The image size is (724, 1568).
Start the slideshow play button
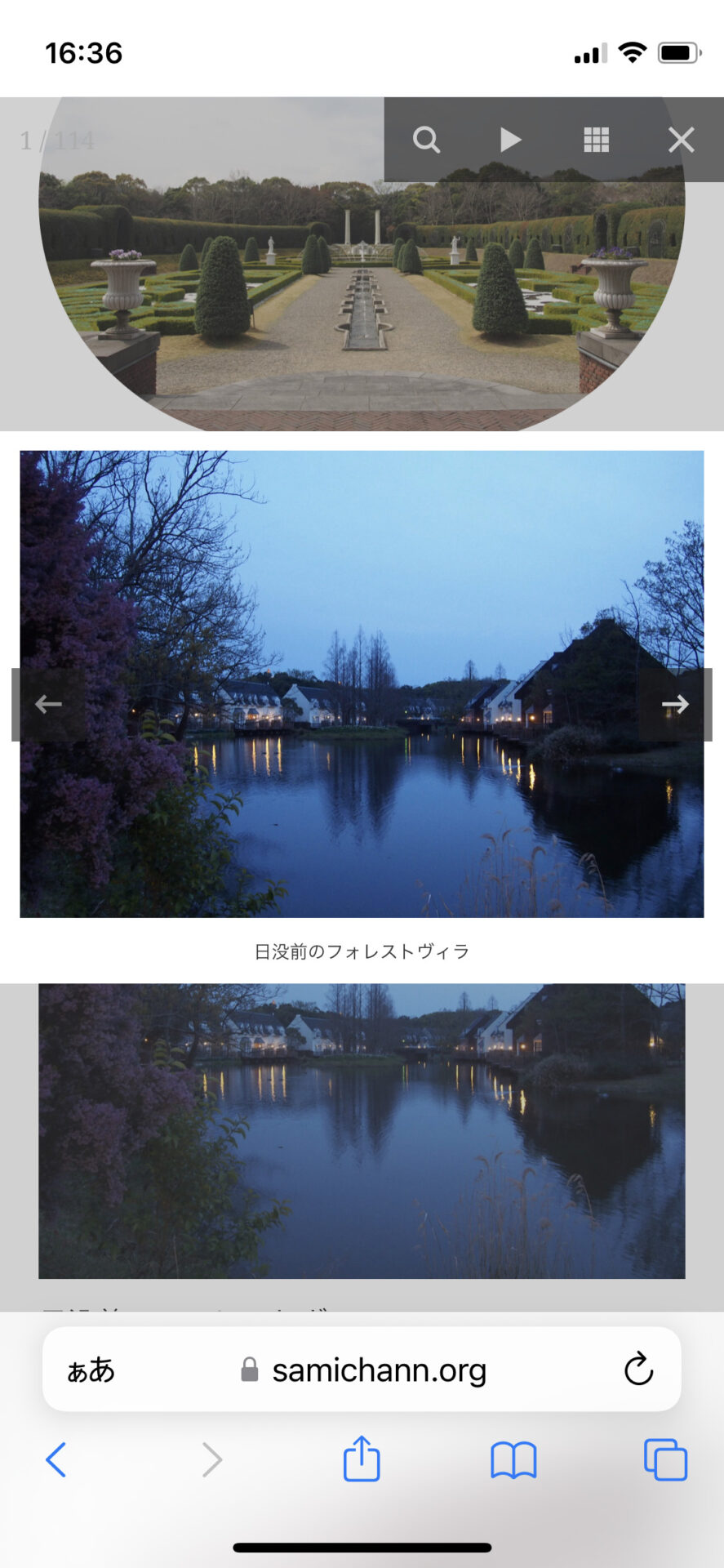click(511, 140)
